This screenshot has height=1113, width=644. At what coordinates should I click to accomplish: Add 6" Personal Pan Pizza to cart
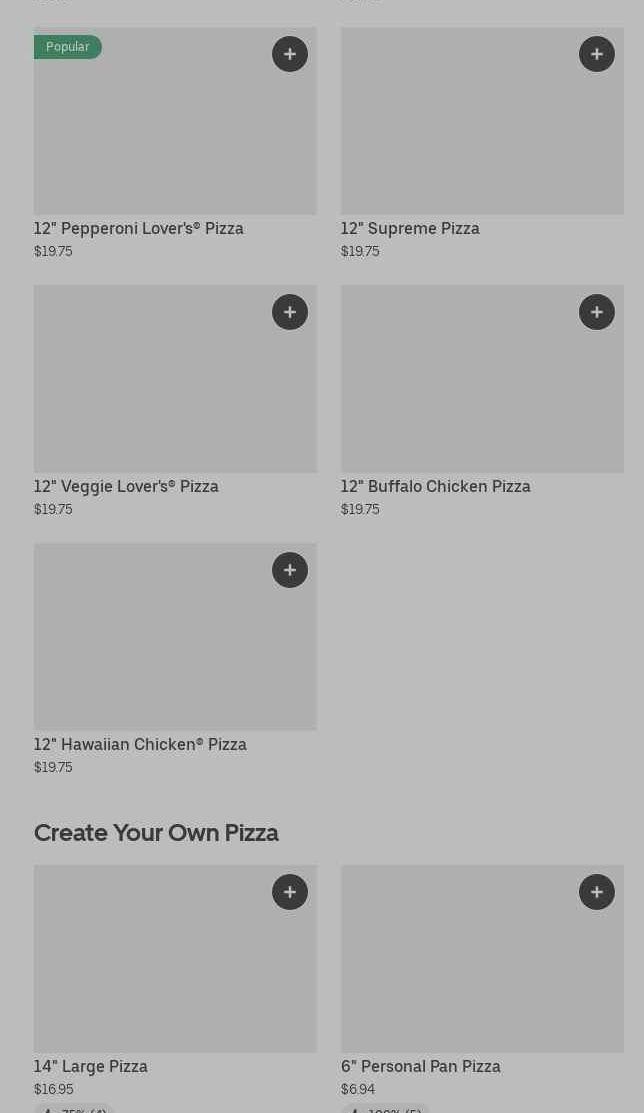[597, 892]
